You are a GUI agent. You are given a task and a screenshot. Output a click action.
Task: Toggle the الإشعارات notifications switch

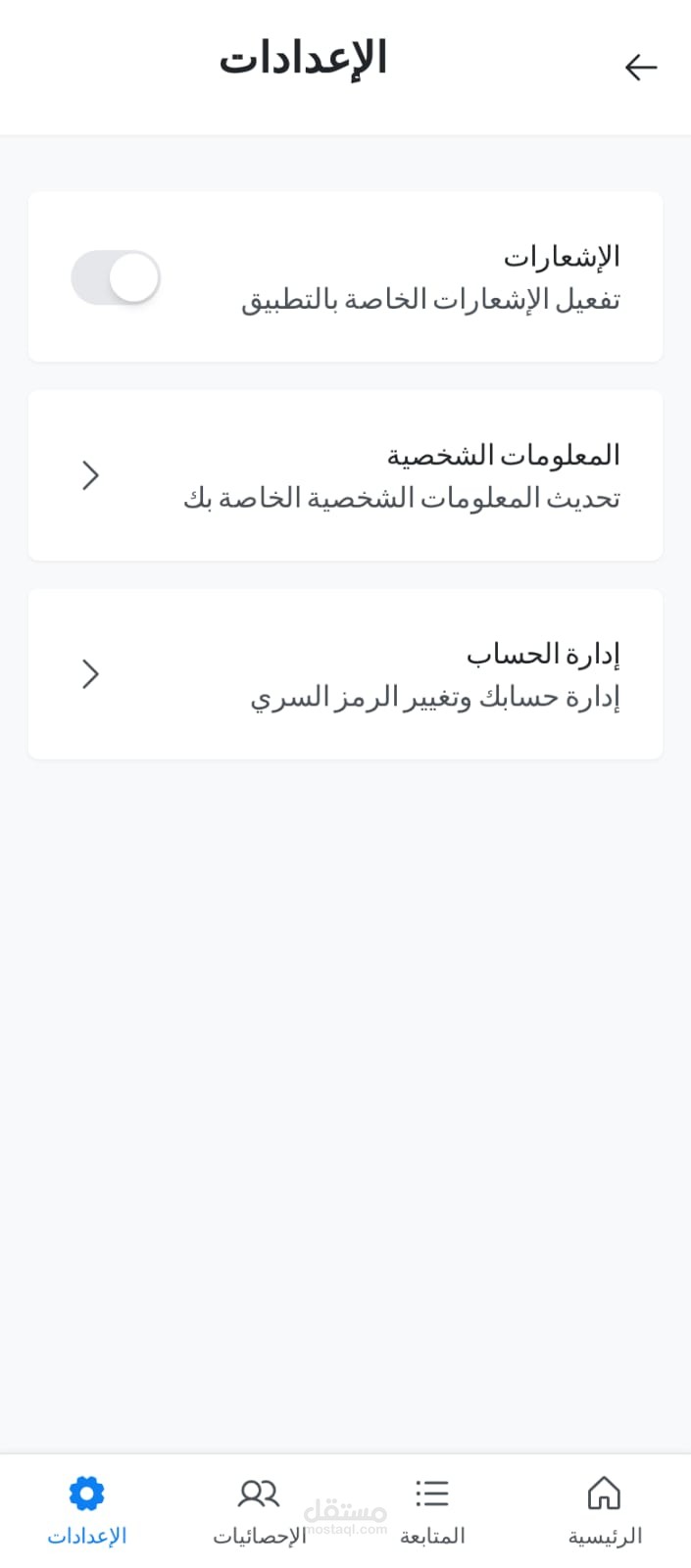pos(116,277)
